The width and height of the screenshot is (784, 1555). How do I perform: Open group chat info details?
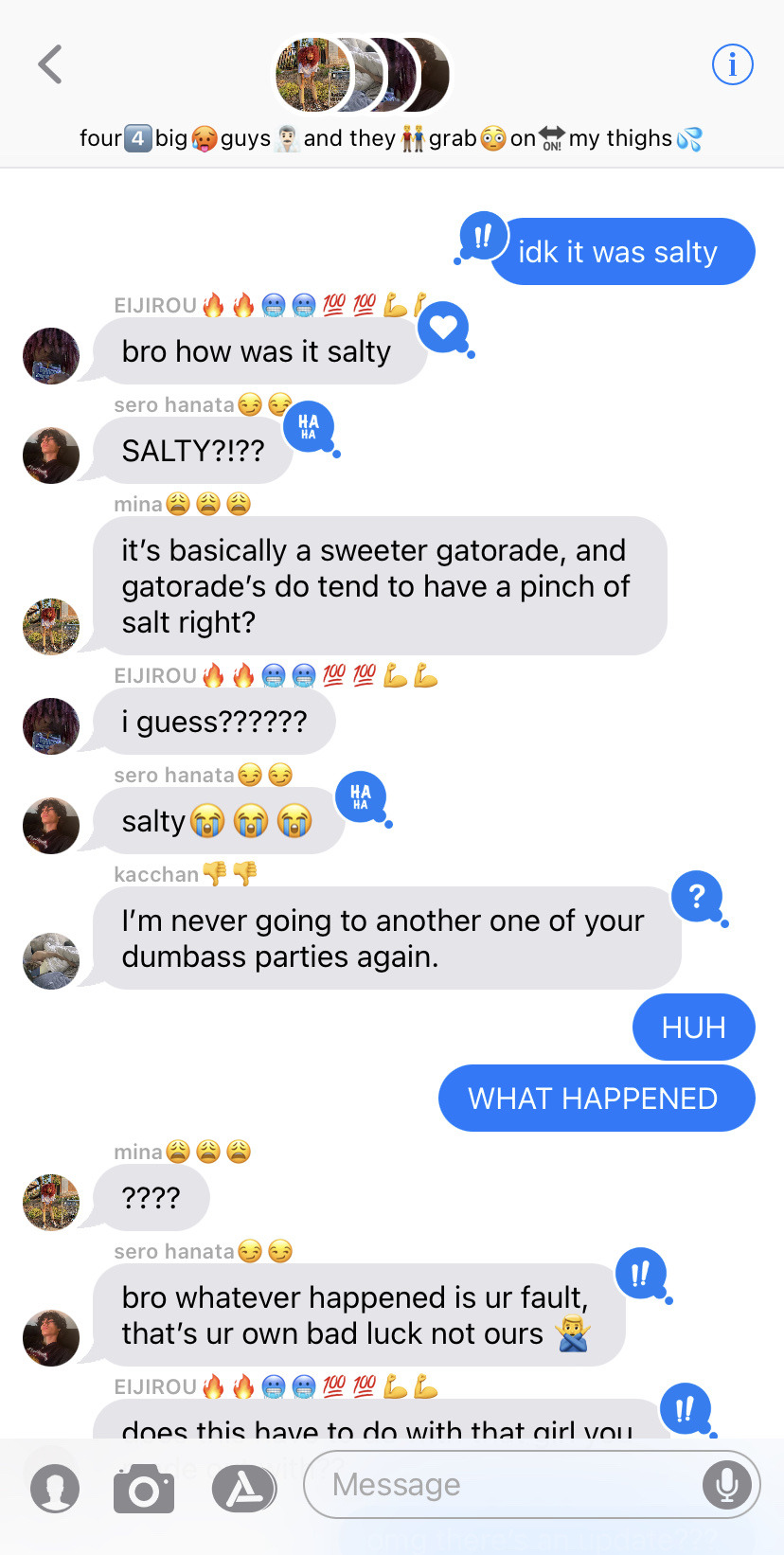[x=732, y=65]
